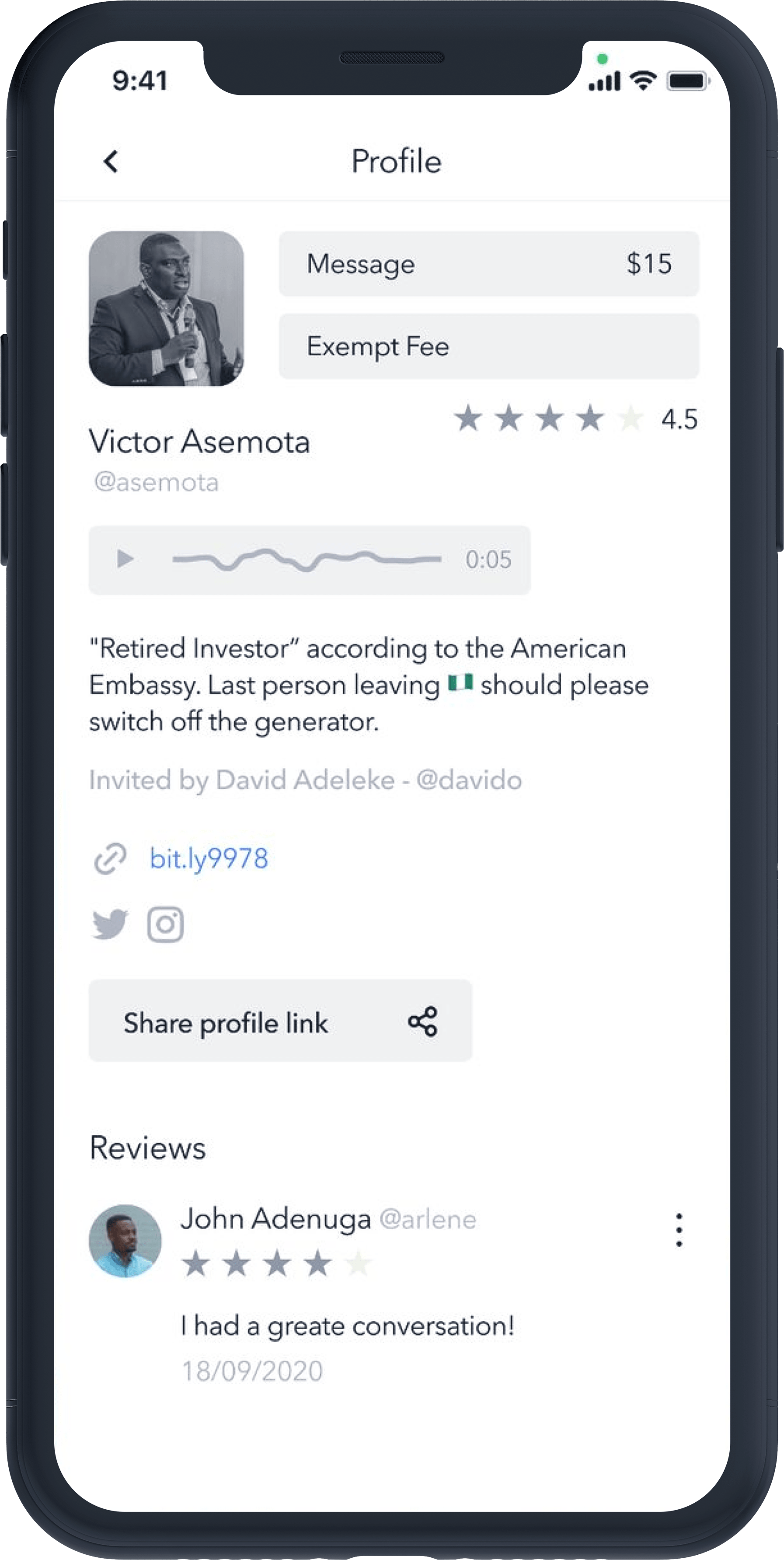The width and height of the screenshot is (784, 1560).
Task: Go back from the Profile screen
Action: coord(111,162)
